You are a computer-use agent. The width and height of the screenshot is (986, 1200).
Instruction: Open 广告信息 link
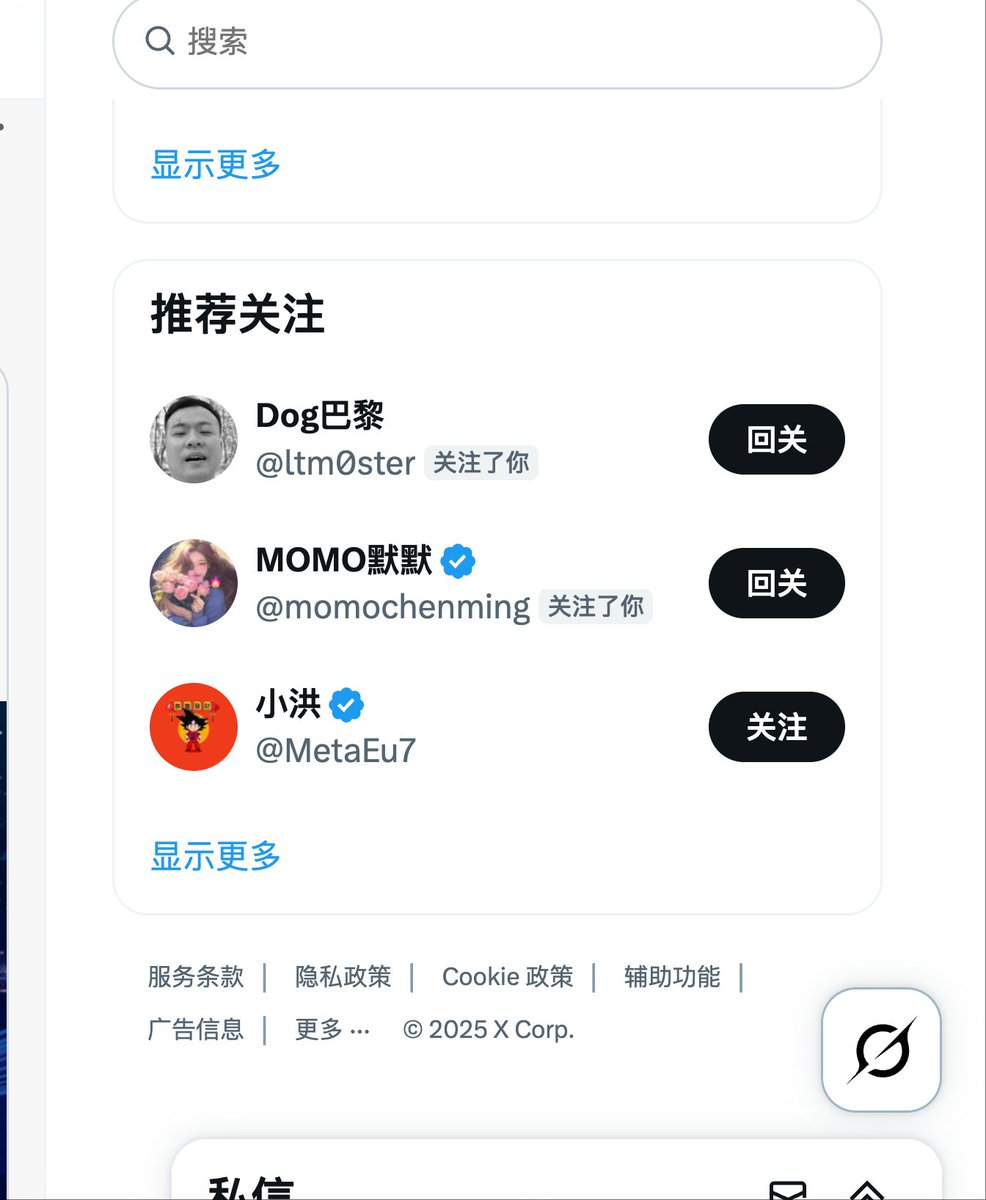coord(196,1029)
